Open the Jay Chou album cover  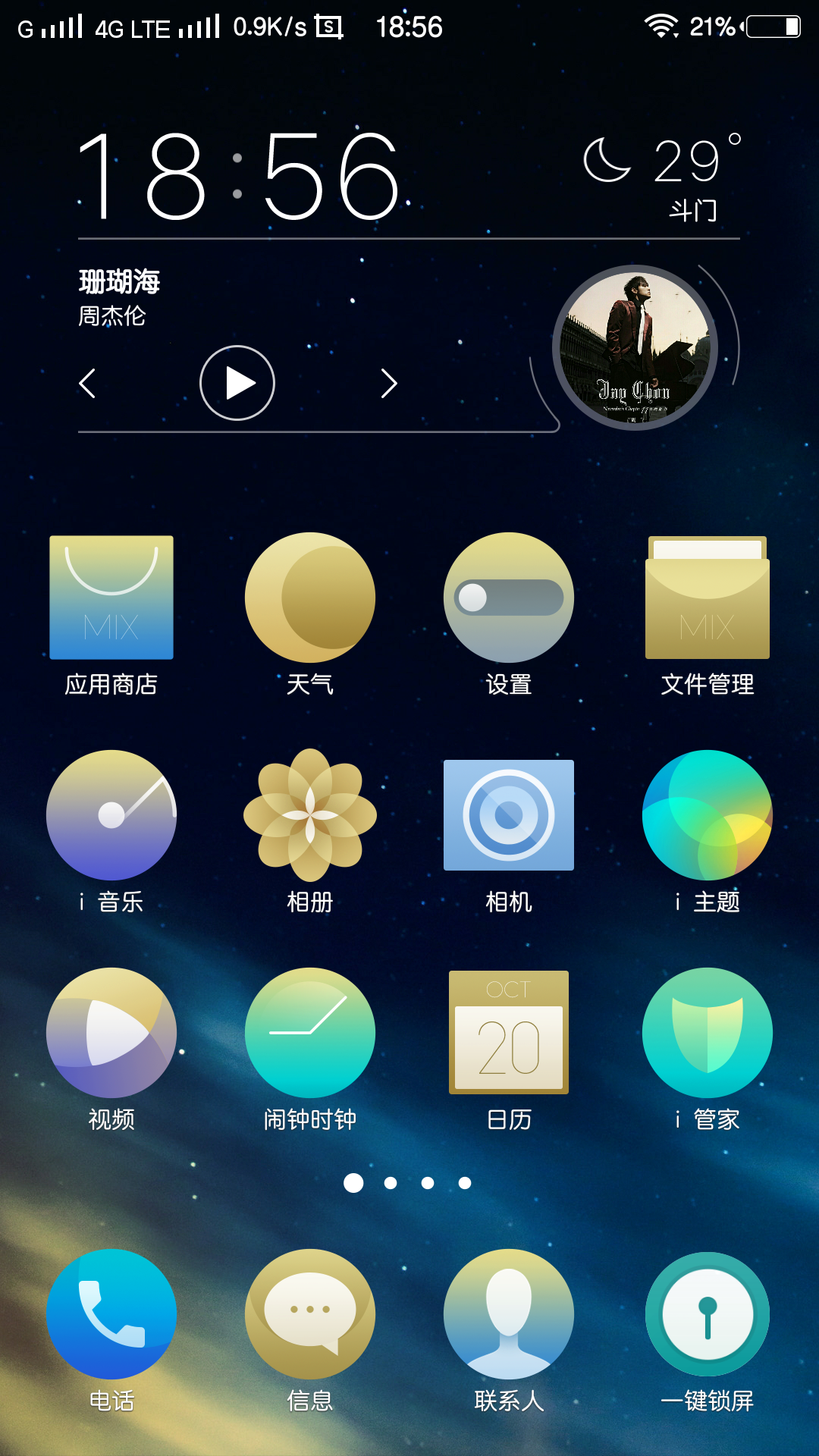click(635, 348)
